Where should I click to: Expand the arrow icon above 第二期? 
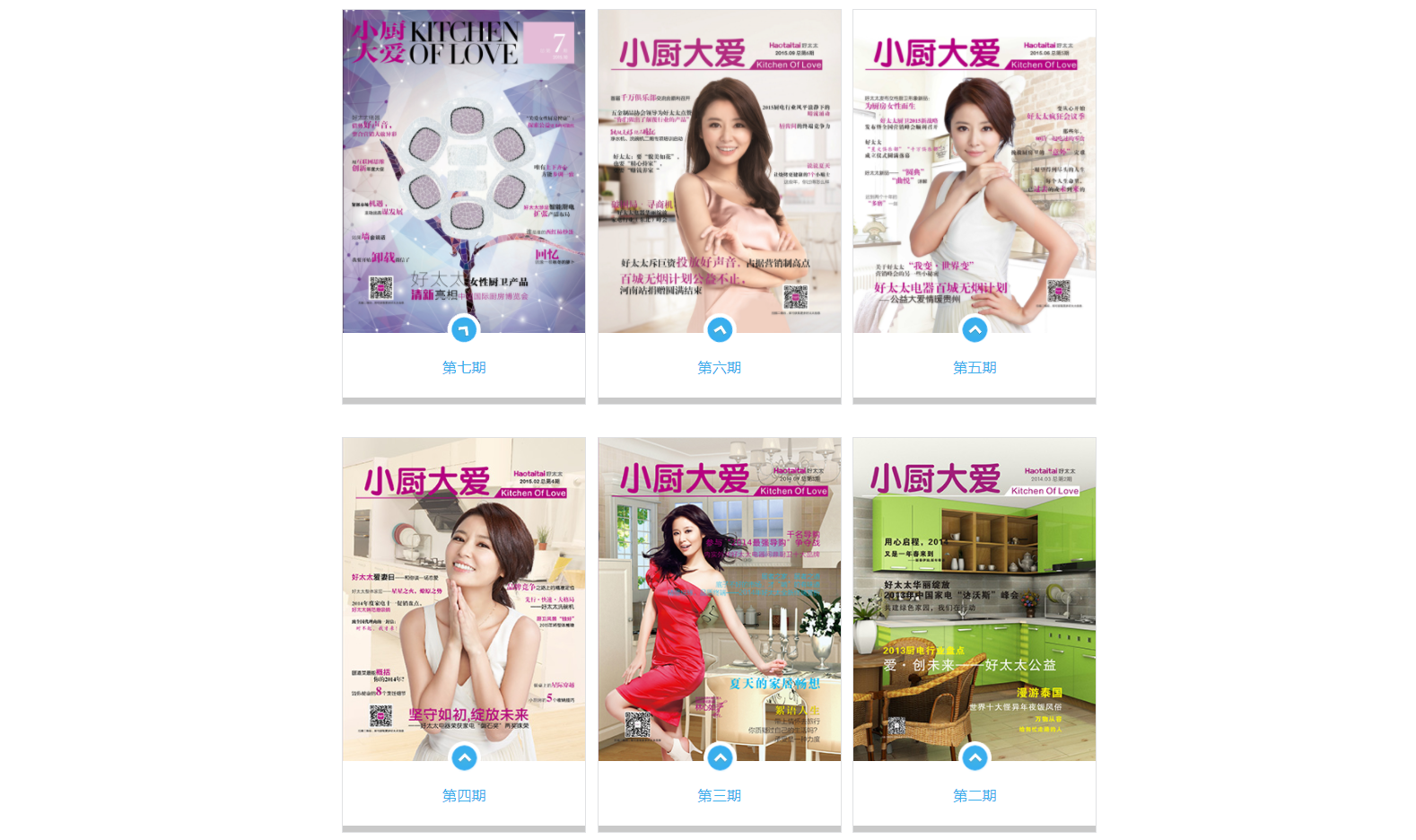[x=975, y=758]
